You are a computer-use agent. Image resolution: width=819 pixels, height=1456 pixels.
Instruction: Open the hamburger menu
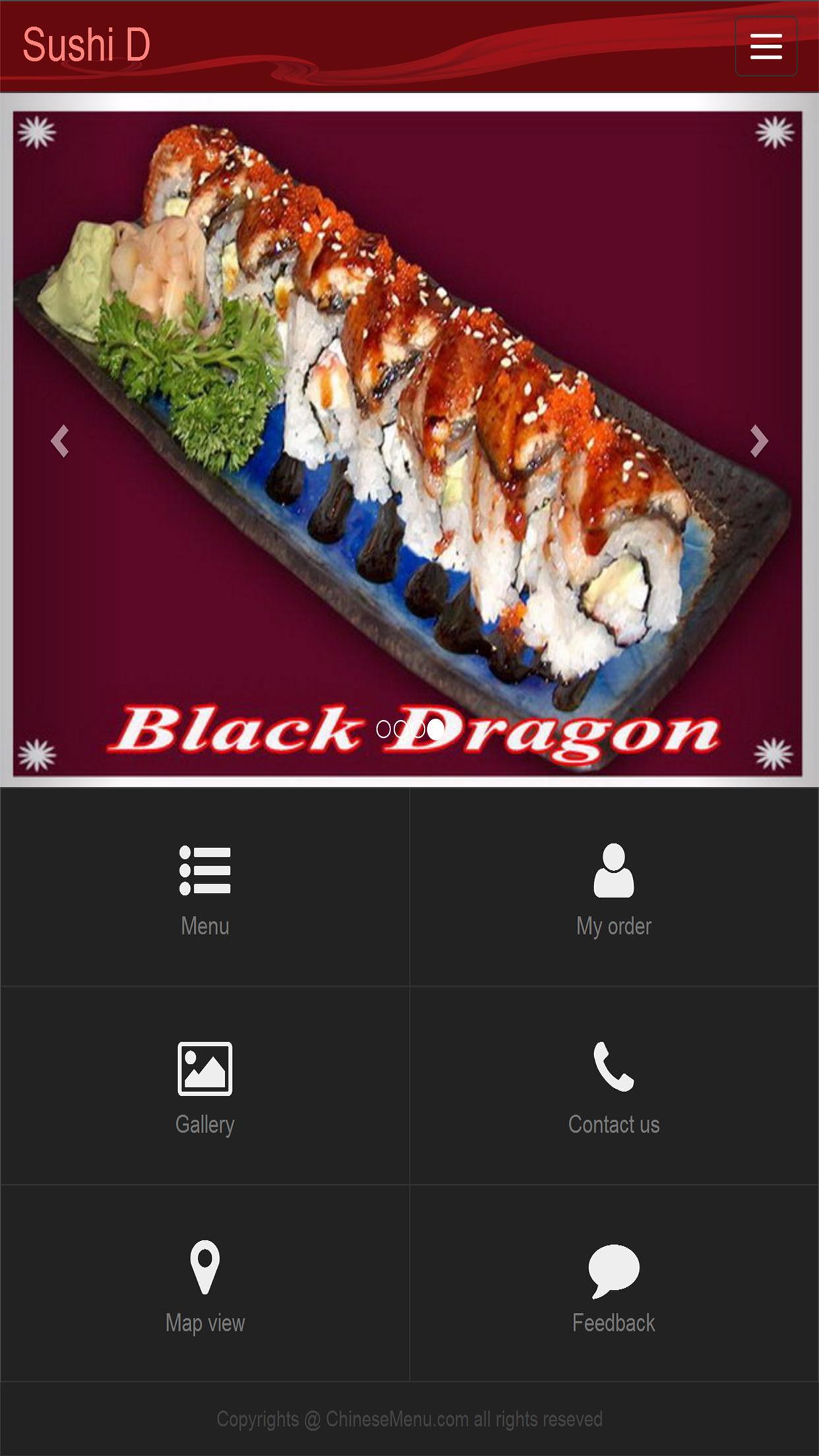point(766,46)
